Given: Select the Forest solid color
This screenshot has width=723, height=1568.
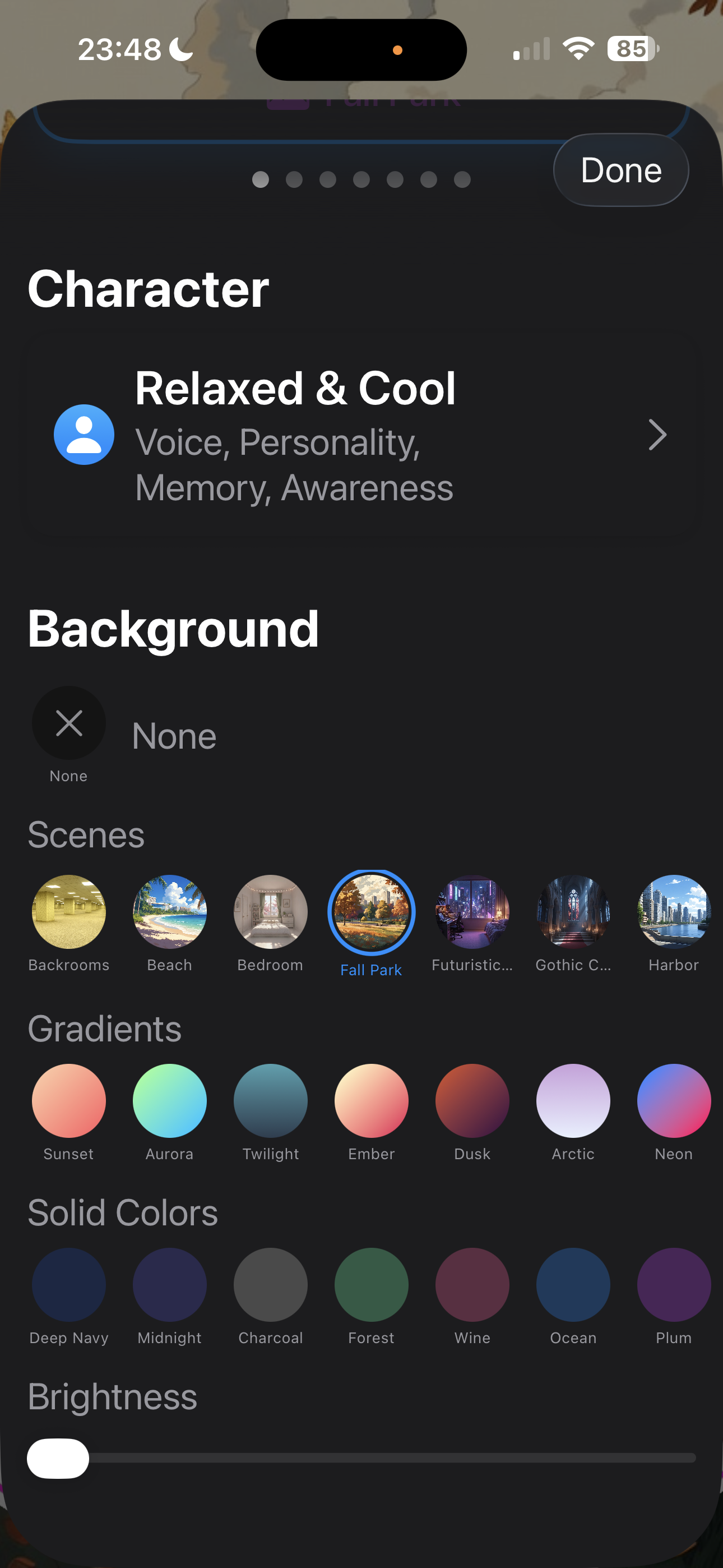Looking at the screenshot, I should tap(371, 1284).
